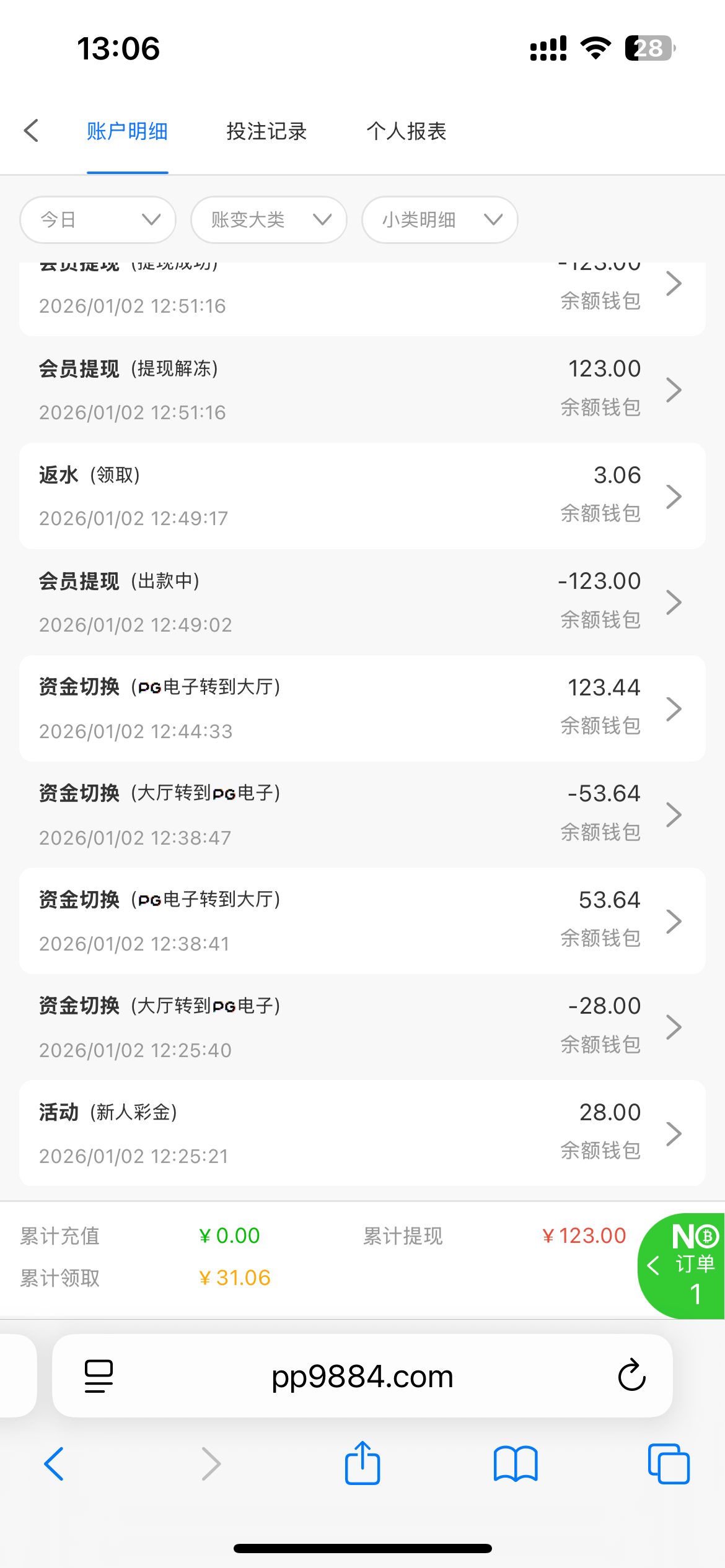Reload the page in the address bar
The image size is (725, 1568).
point(631,1375)
